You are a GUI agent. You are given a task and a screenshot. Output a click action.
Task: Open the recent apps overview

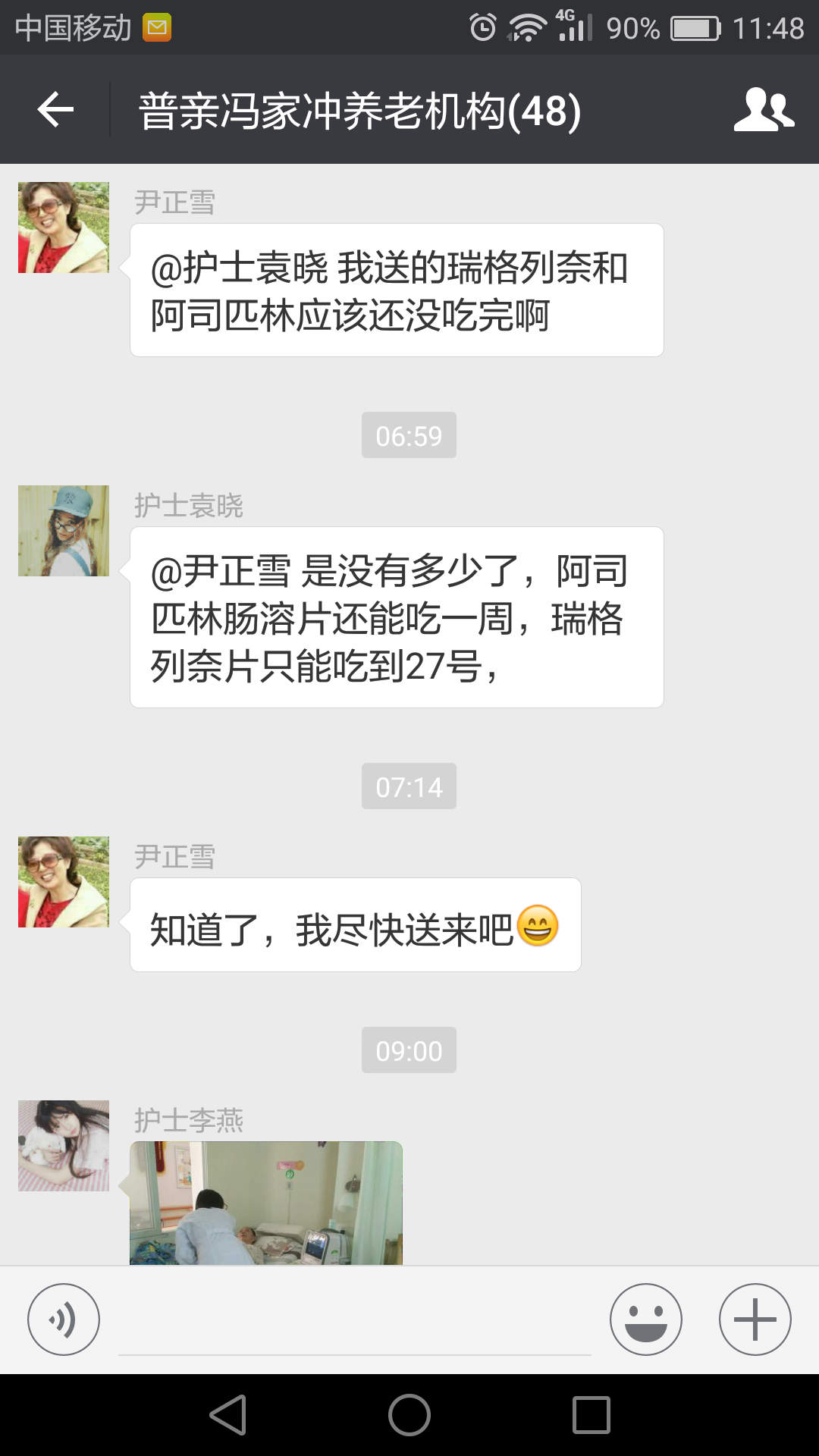pyautogui.click(x=591, y=1415)
